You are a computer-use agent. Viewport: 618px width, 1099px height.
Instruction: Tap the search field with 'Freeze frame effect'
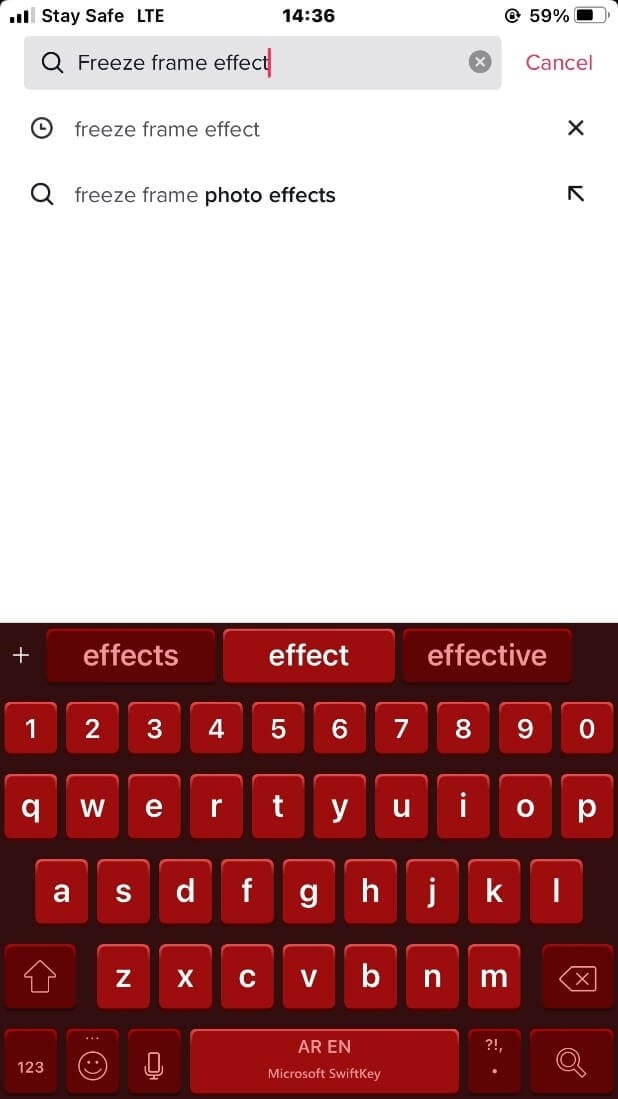coord(260,62)
